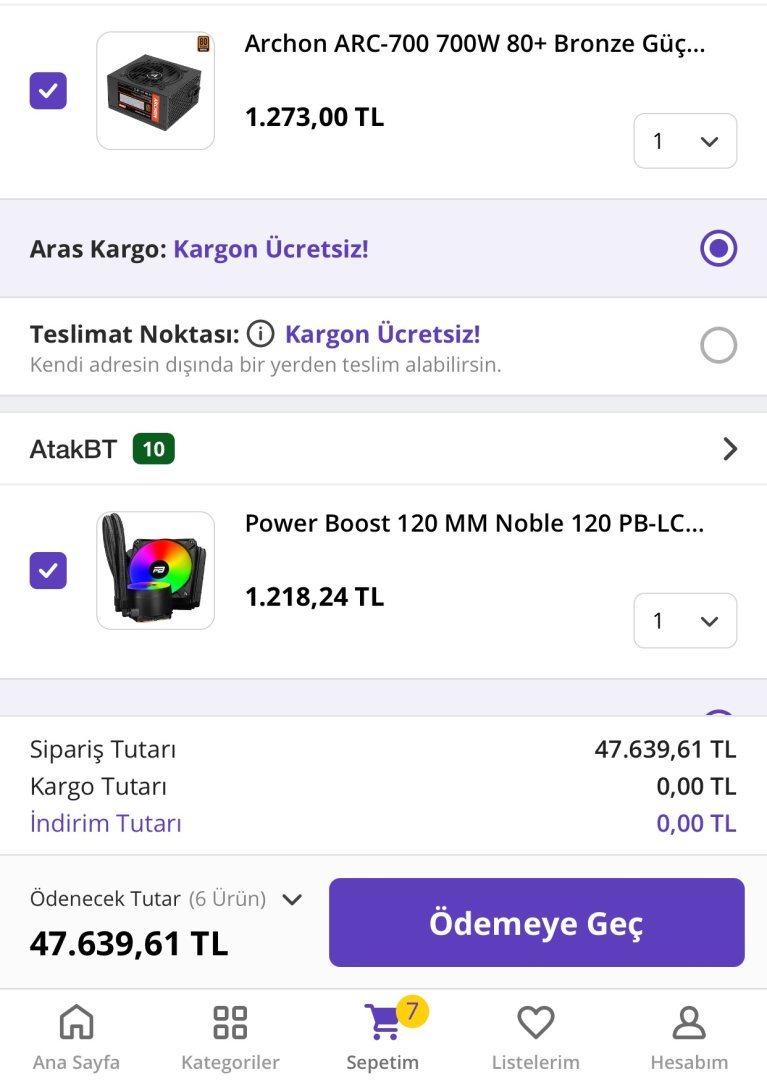Expand the Ödenecek Tutar details

(292, 899)
